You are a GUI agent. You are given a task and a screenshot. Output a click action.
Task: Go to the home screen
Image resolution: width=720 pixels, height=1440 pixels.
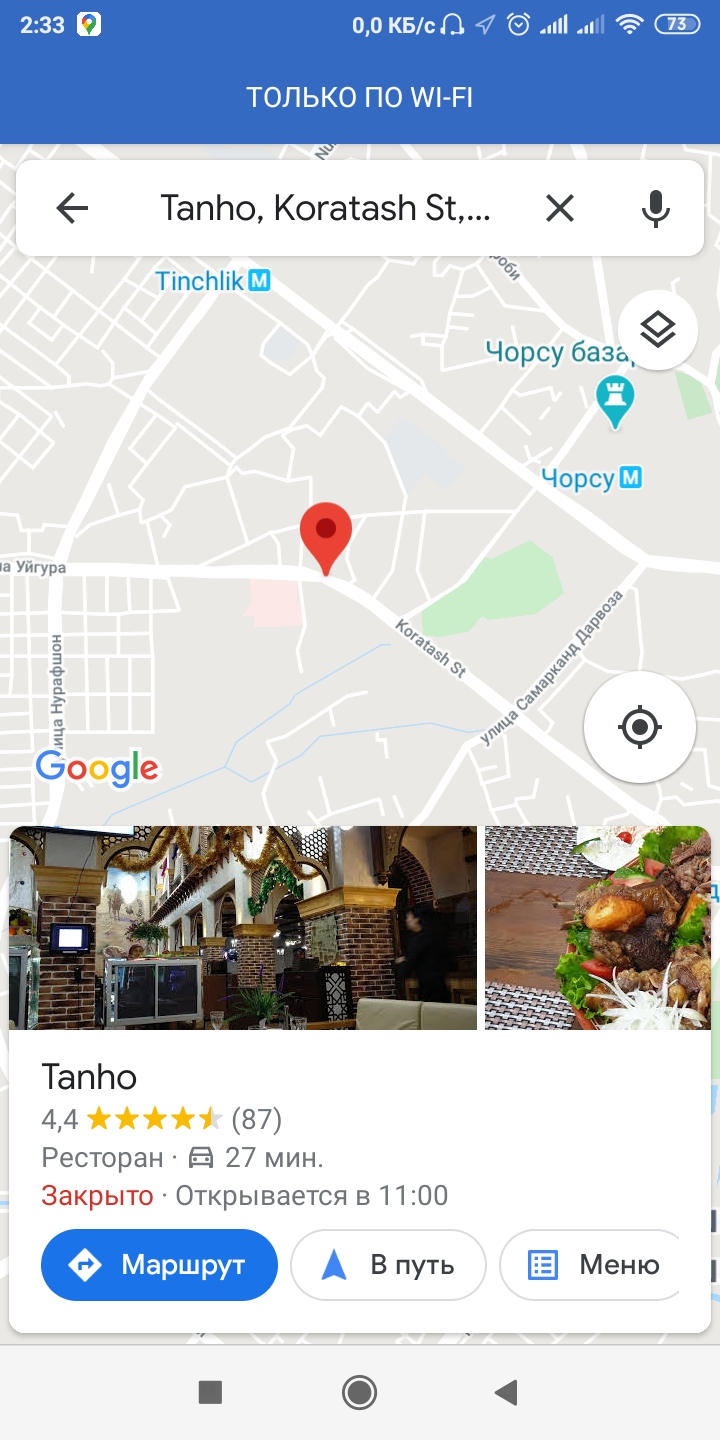click(359, 1391)
